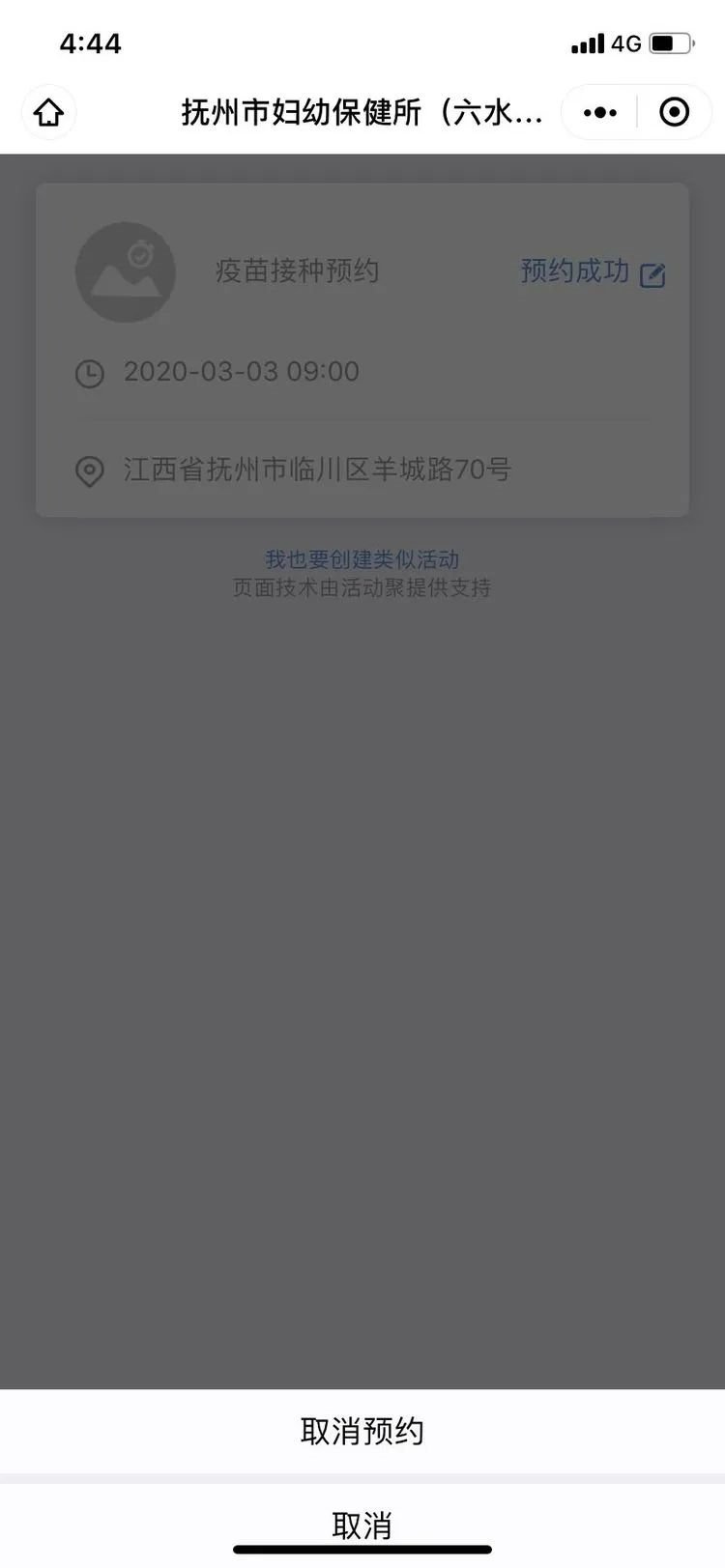This screenshot has height=1568, width=725.
Task: Open the three-dot more menu
Action: [599, 113]
